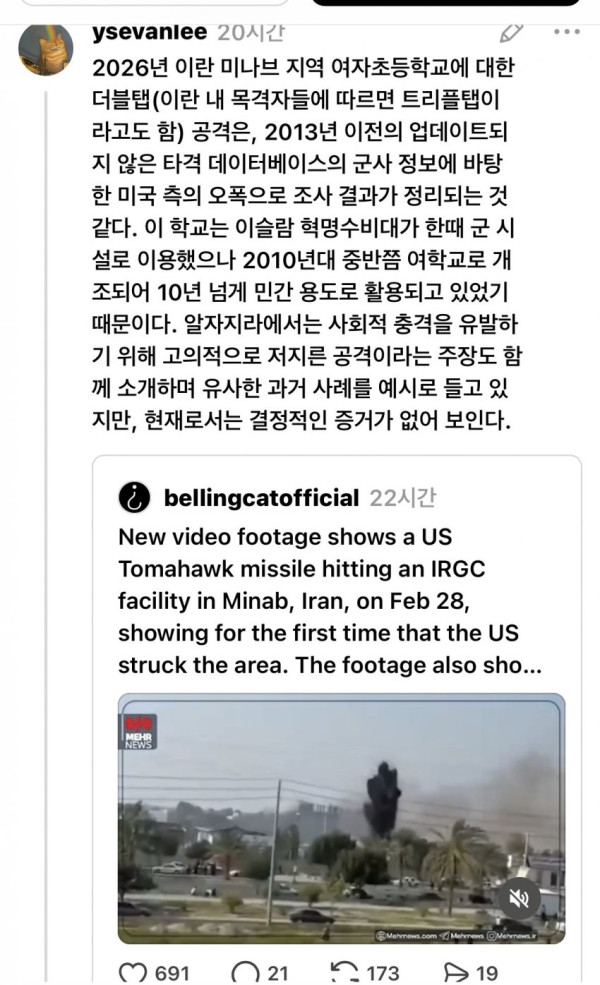Tap the pencil icon on ysevanlee's post

click(511, 32)
